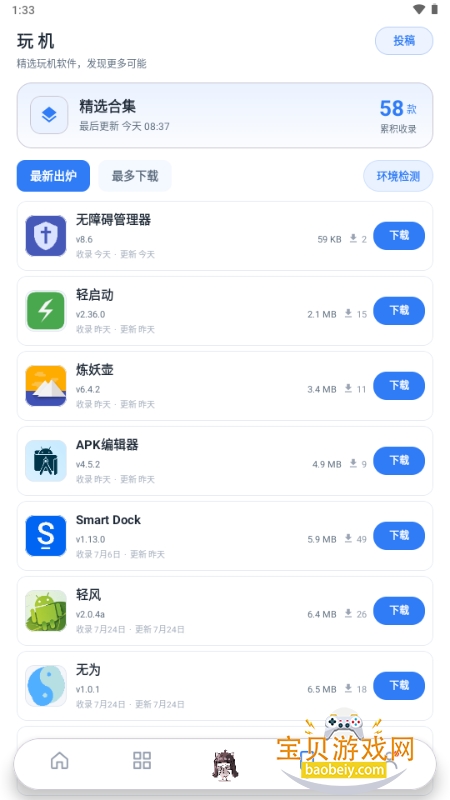The height and width of the screenshot is (800, 450).
Task: Open the avatar tab in bottom bar
Action: (225, 764)
